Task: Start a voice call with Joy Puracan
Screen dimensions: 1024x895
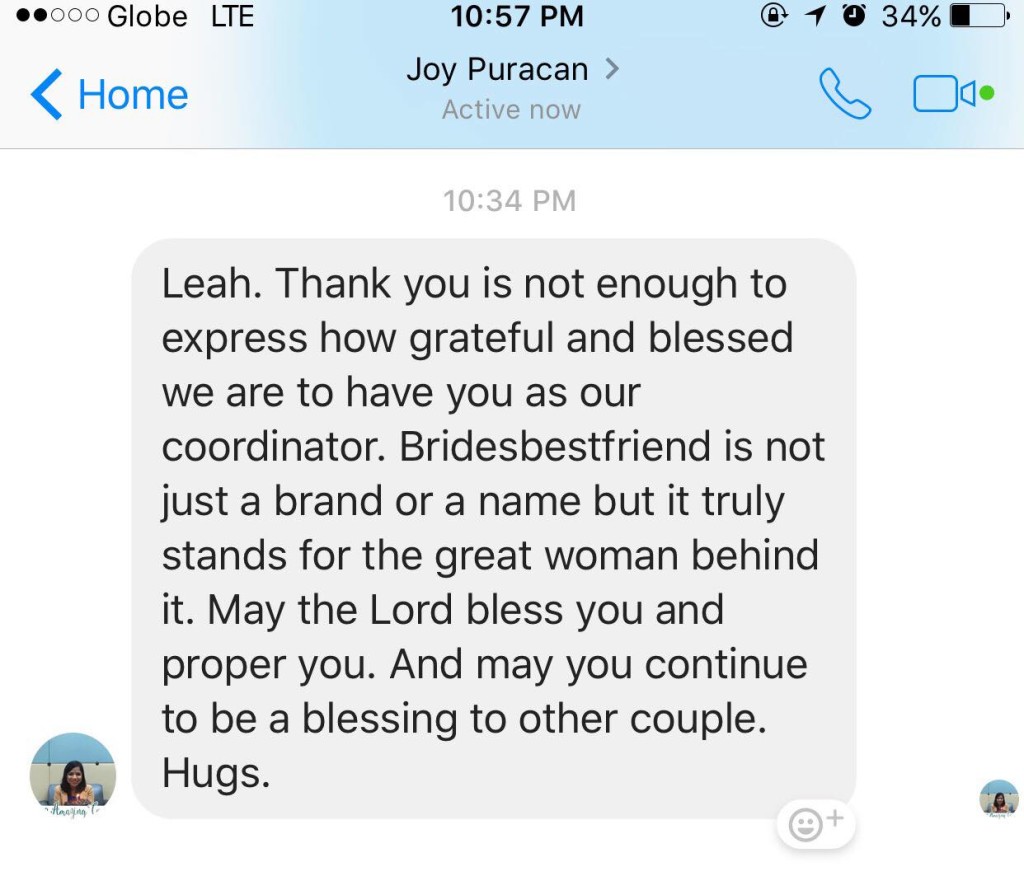Action: tap(845, 94)
